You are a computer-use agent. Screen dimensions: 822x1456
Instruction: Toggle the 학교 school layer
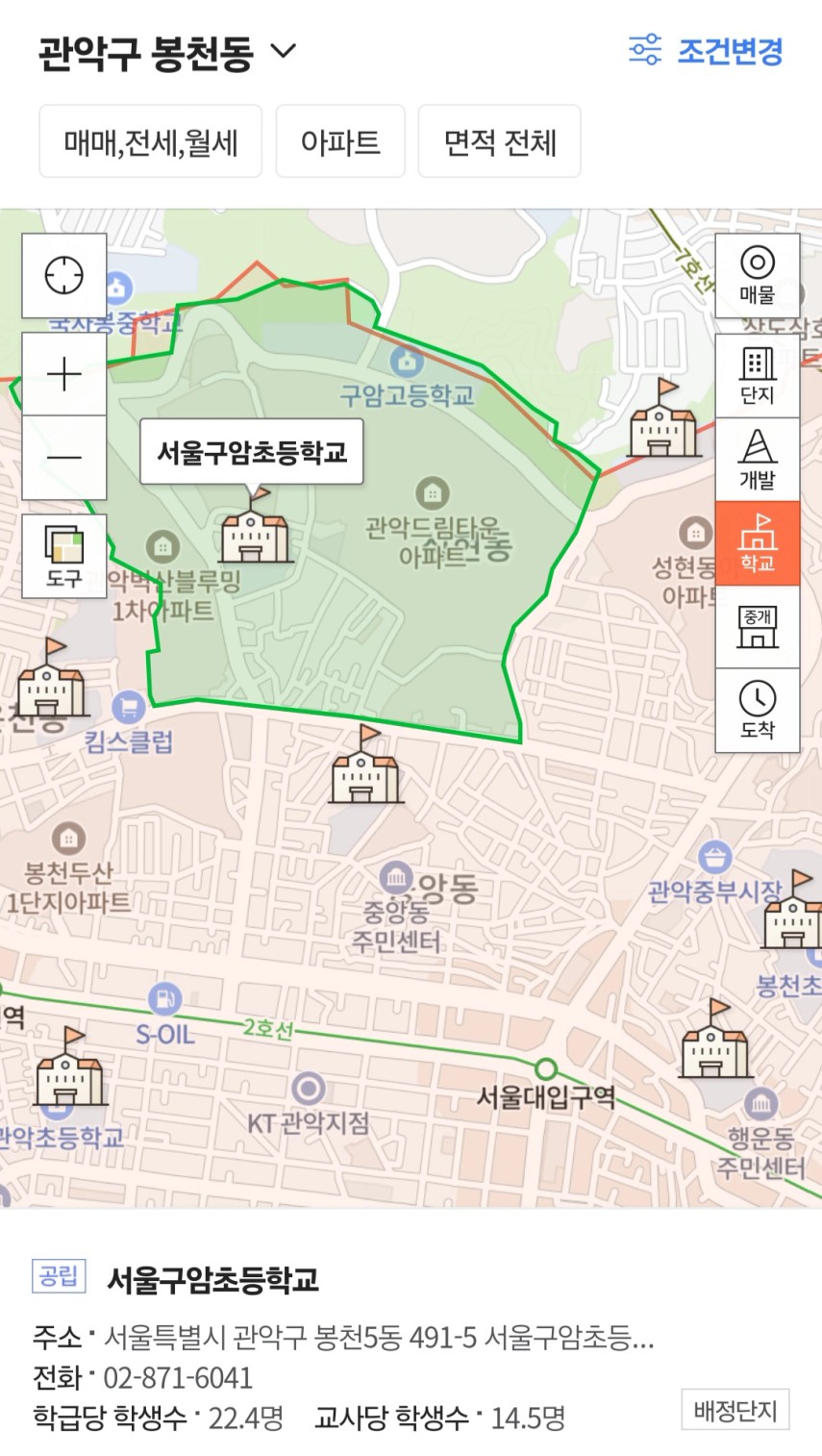(758, 542)
